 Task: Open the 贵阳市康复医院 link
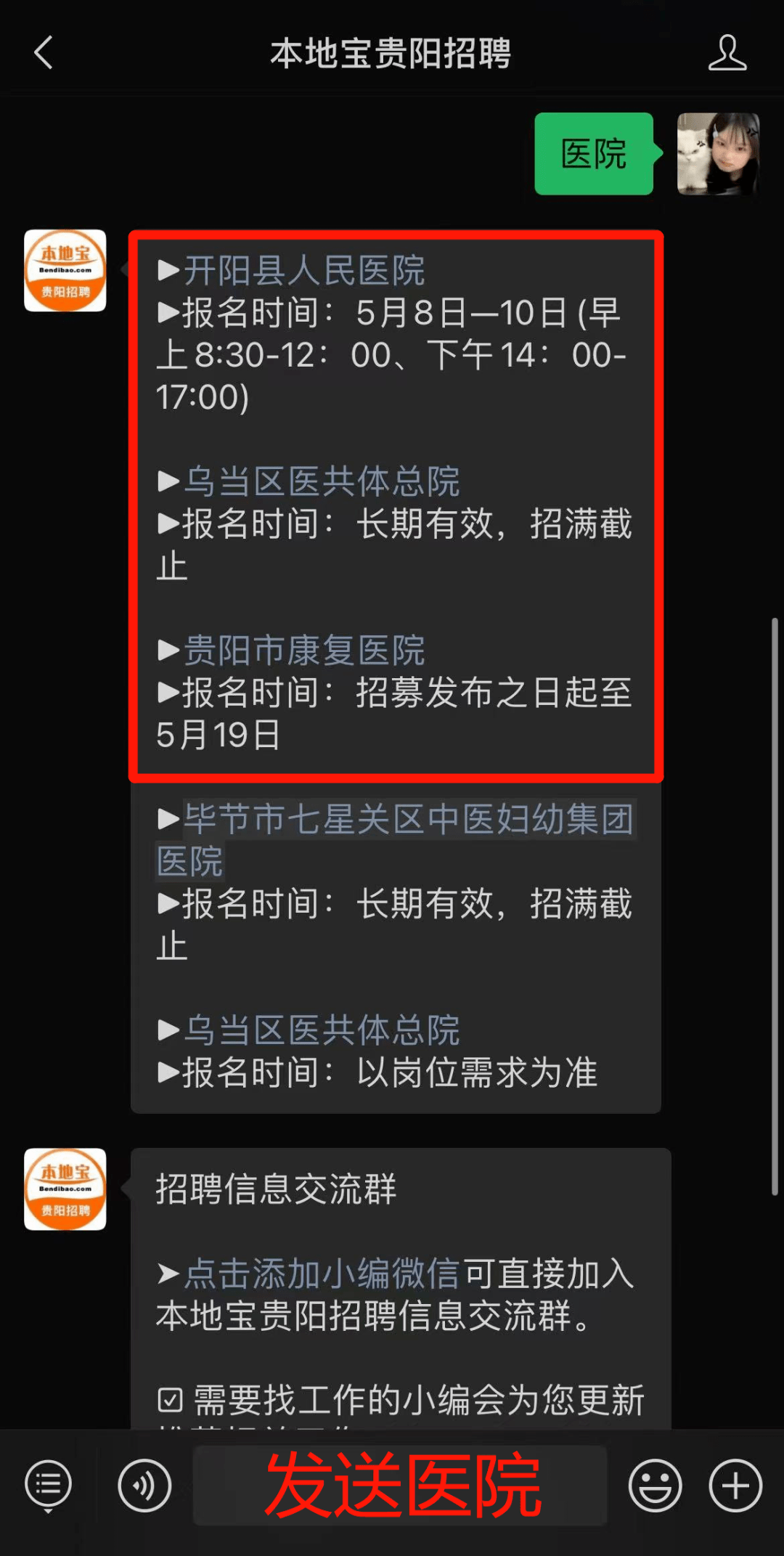303,650
